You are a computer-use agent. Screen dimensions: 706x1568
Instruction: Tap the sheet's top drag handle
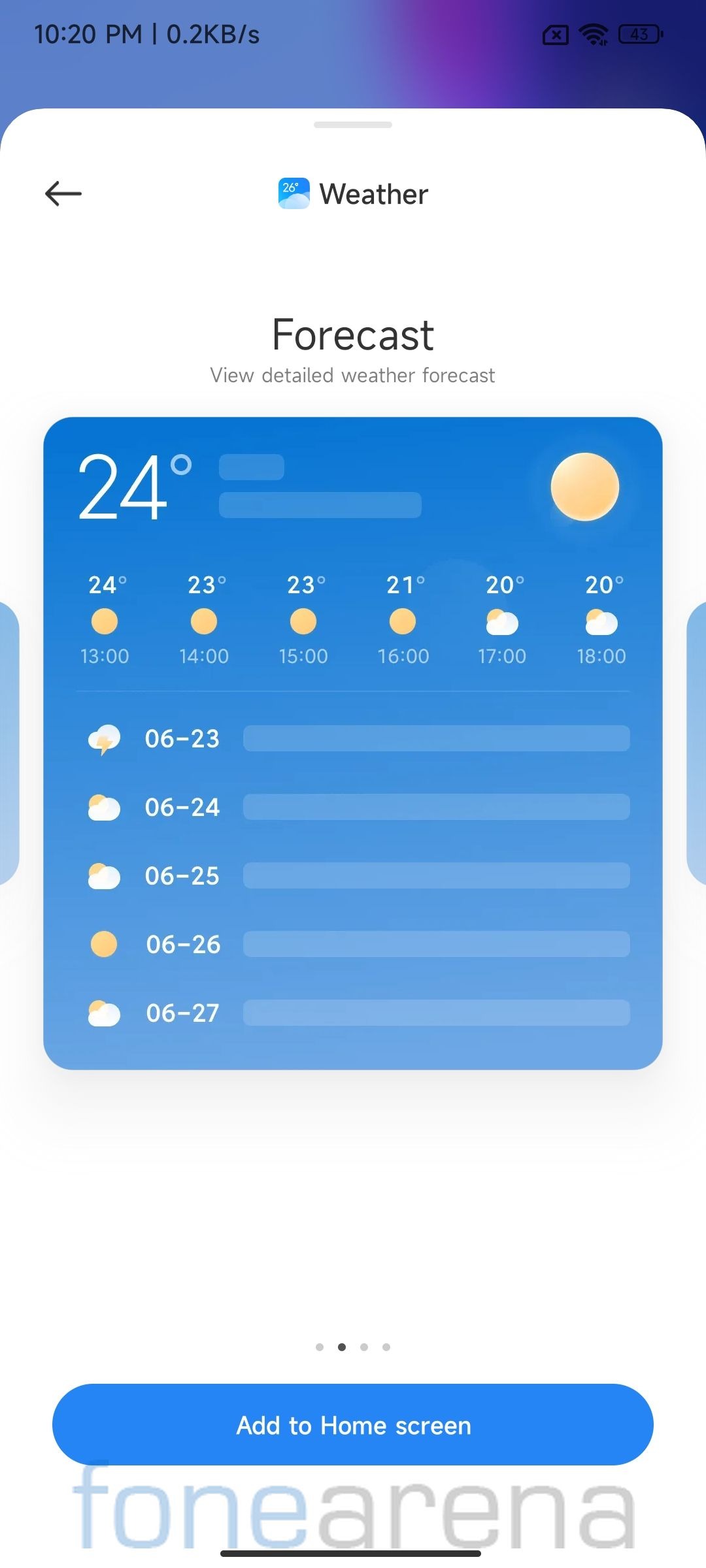coord(353,125)
